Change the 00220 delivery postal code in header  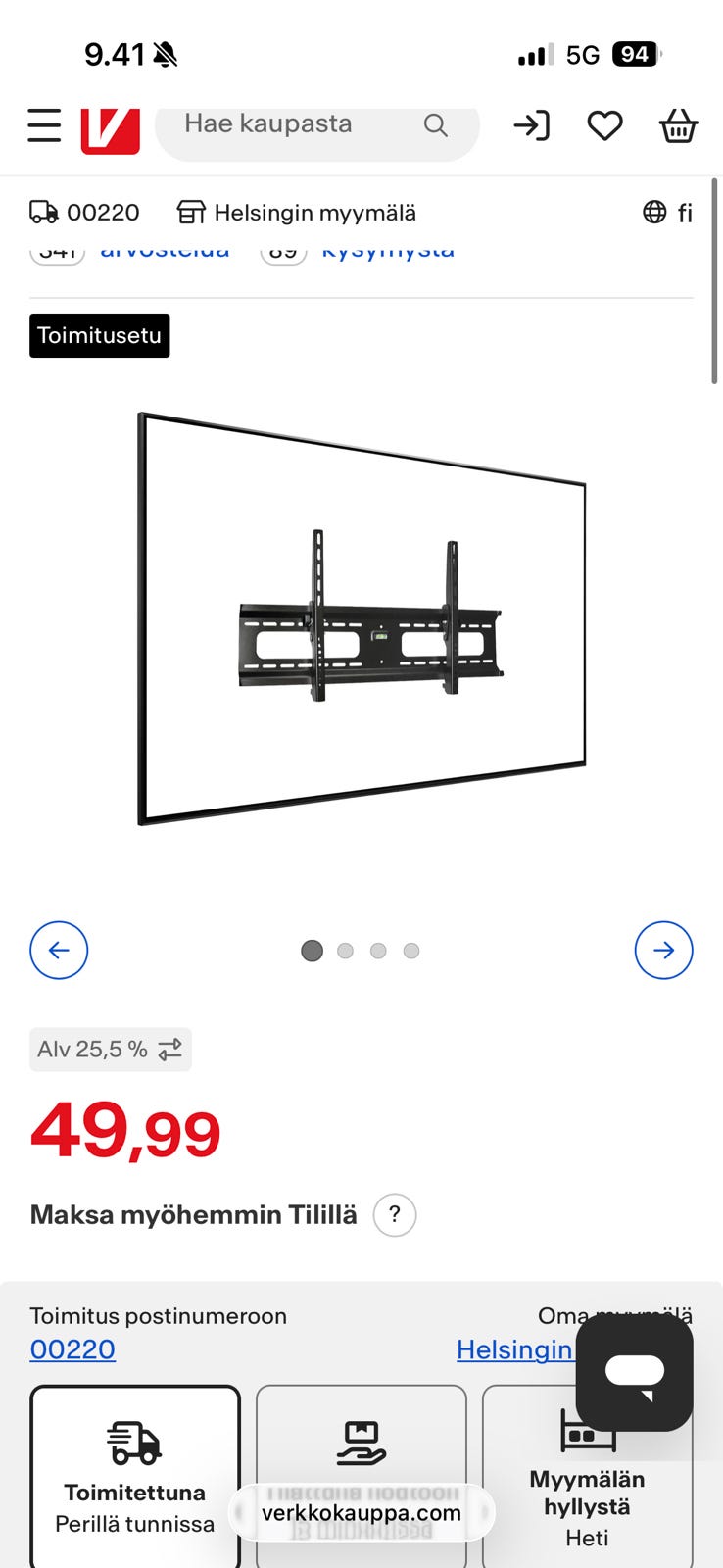[84, 213]
